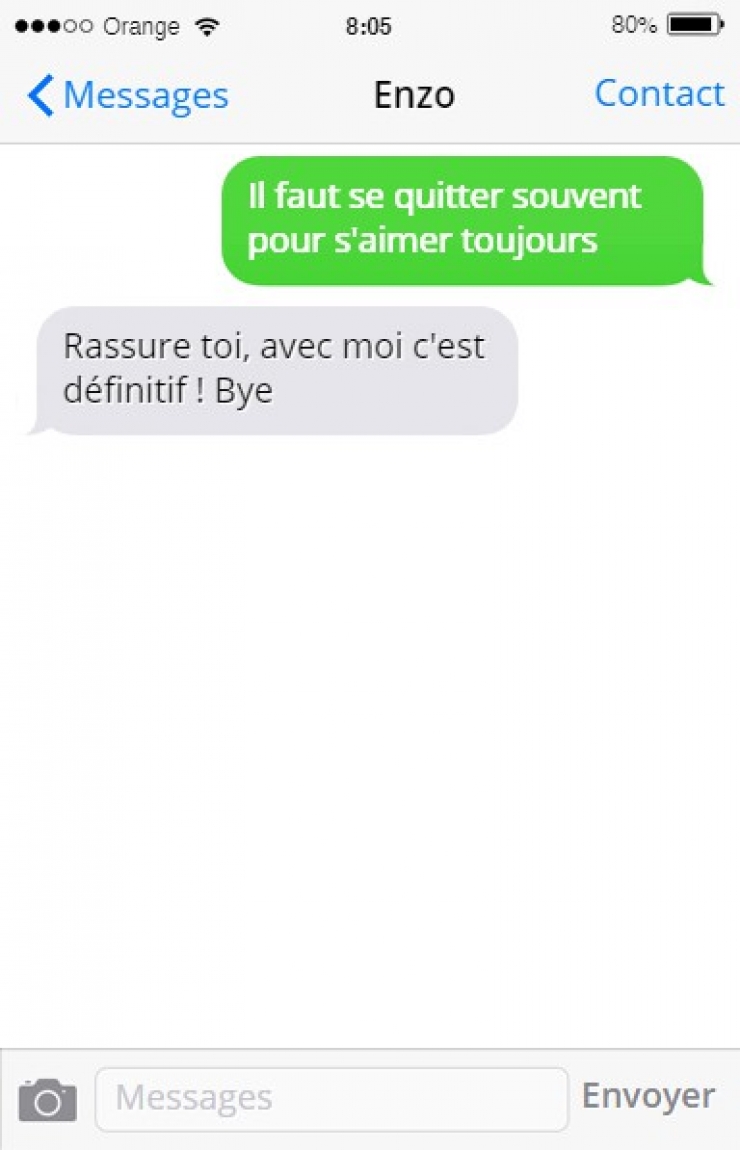This screenshot has height=1150, width=740.
Task: Open the camera icon beside the message field
Action: coord(47,1097)
